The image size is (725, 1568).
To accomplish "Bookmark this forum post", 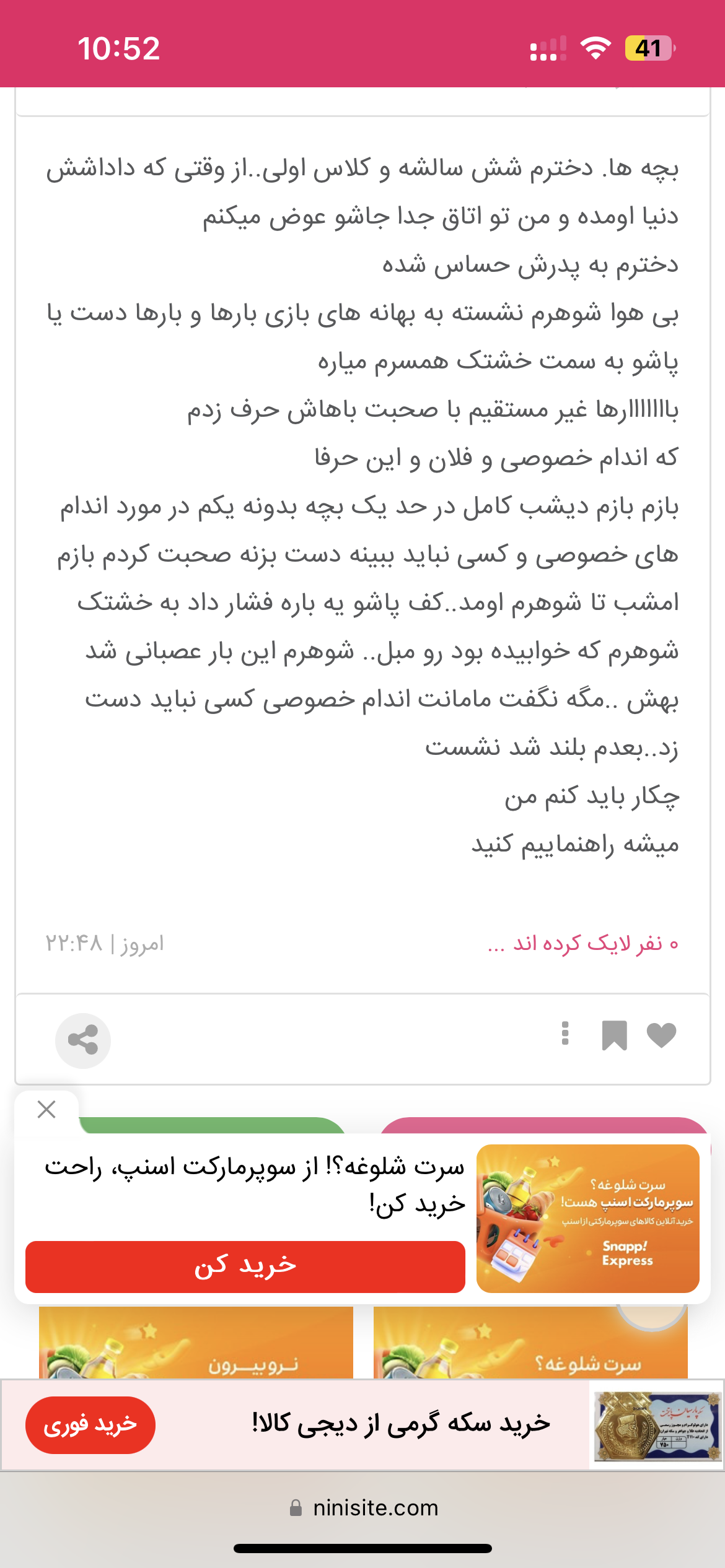I will click(x=614, y=1035).
